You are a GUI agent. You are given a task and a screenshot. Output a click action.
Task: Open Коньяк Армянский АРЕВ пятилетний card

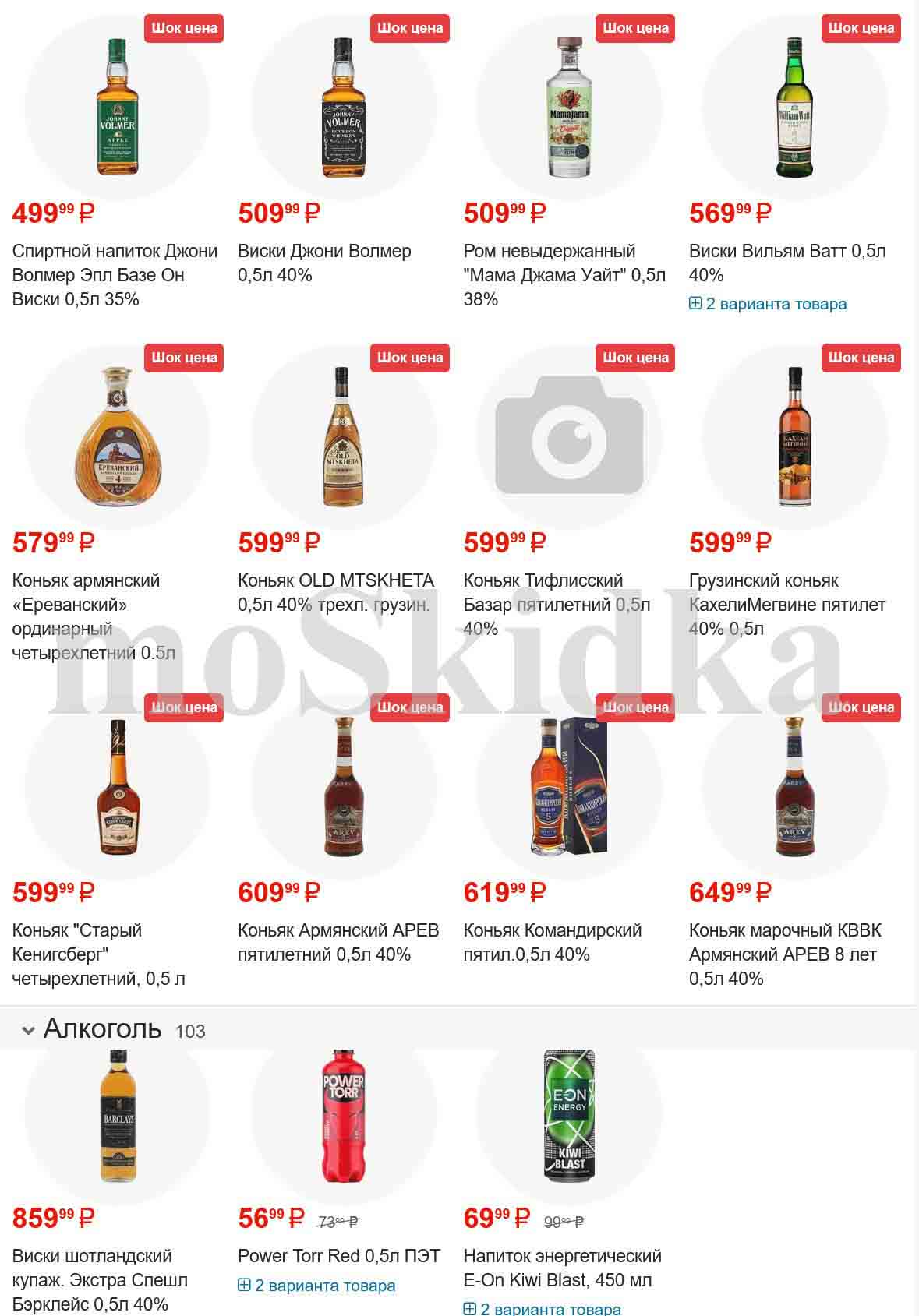point(338,942)
